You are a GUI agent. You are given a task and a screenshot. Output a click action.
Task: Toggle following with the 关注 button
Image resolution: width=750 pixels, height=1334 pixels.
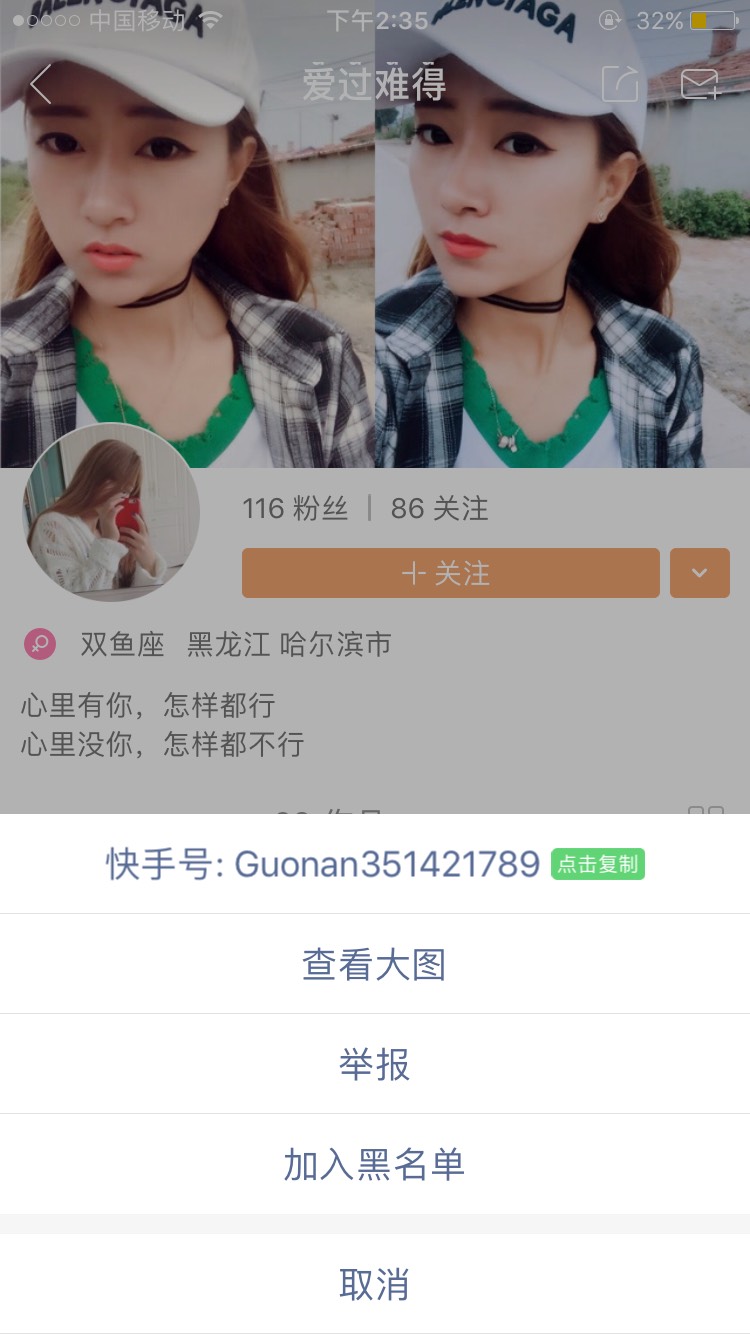[x=450, y=572]
